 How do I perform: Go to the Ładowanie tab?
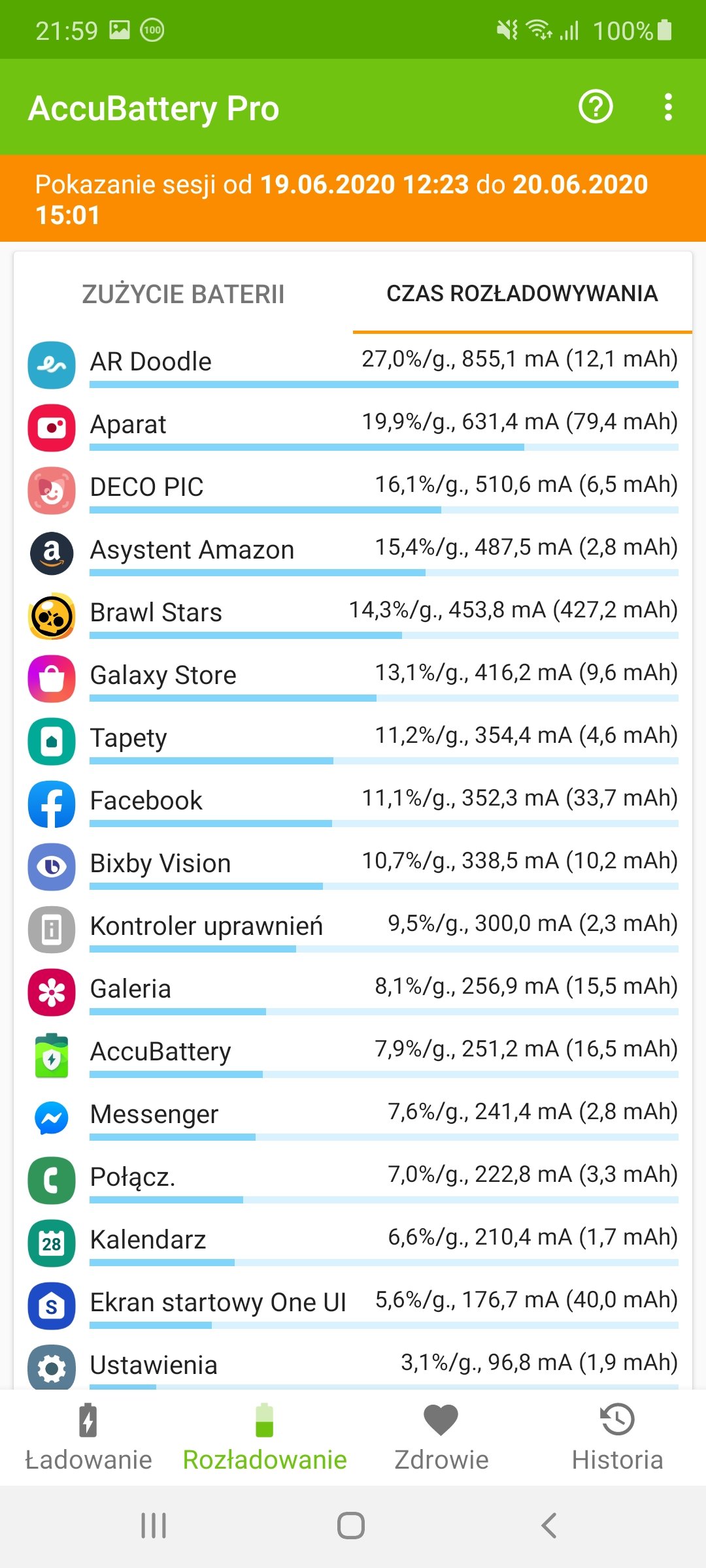pyautogui.click(x=88, y=1437)
